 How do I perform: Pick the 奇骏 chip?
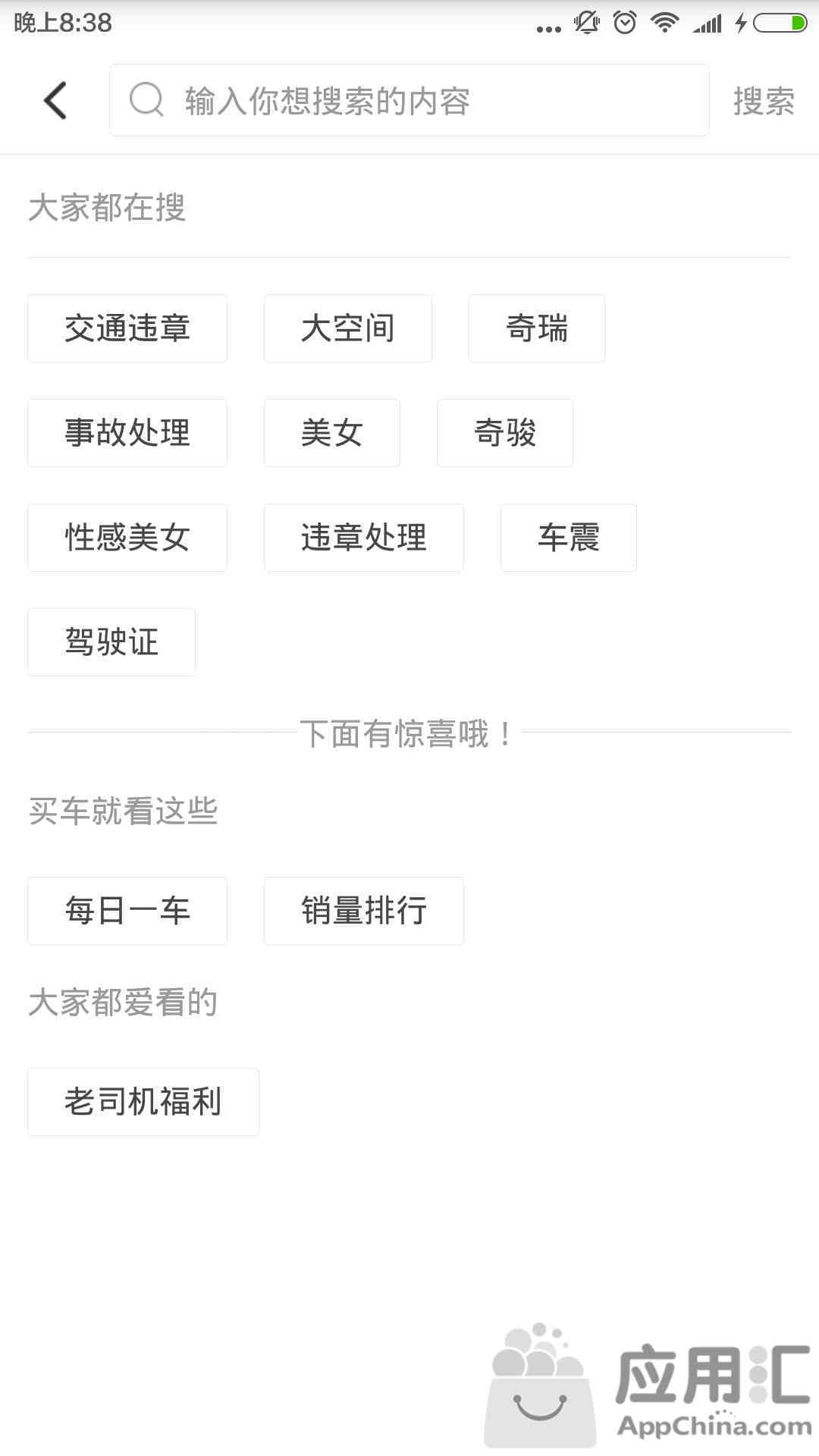tap(505, 433)
